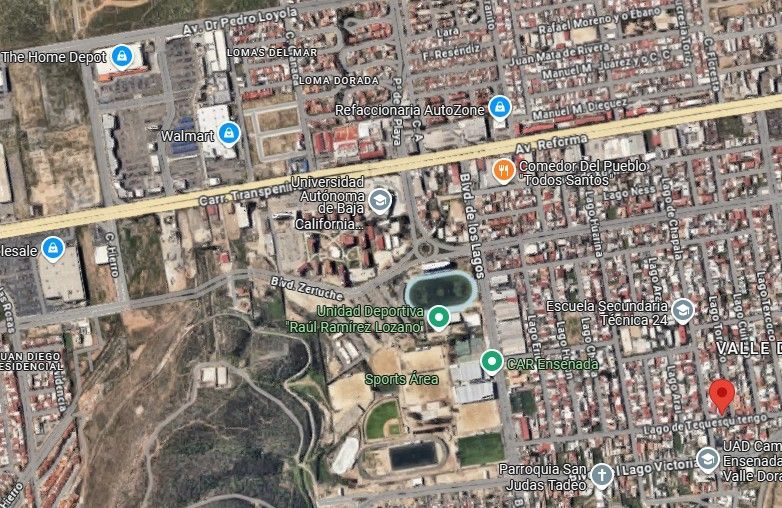
Task: Open The Home Depot marker
Action: [x=122, y=56]
